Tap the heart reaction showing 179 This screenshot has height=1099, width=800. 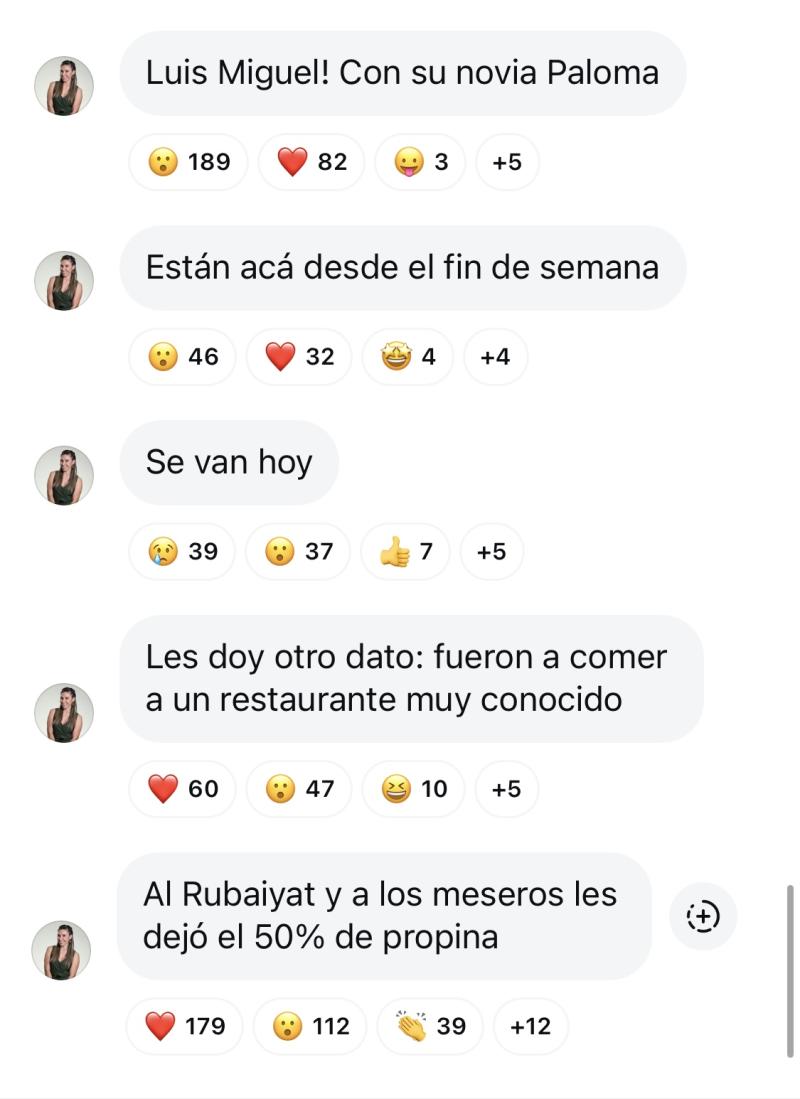point(184,1026)
